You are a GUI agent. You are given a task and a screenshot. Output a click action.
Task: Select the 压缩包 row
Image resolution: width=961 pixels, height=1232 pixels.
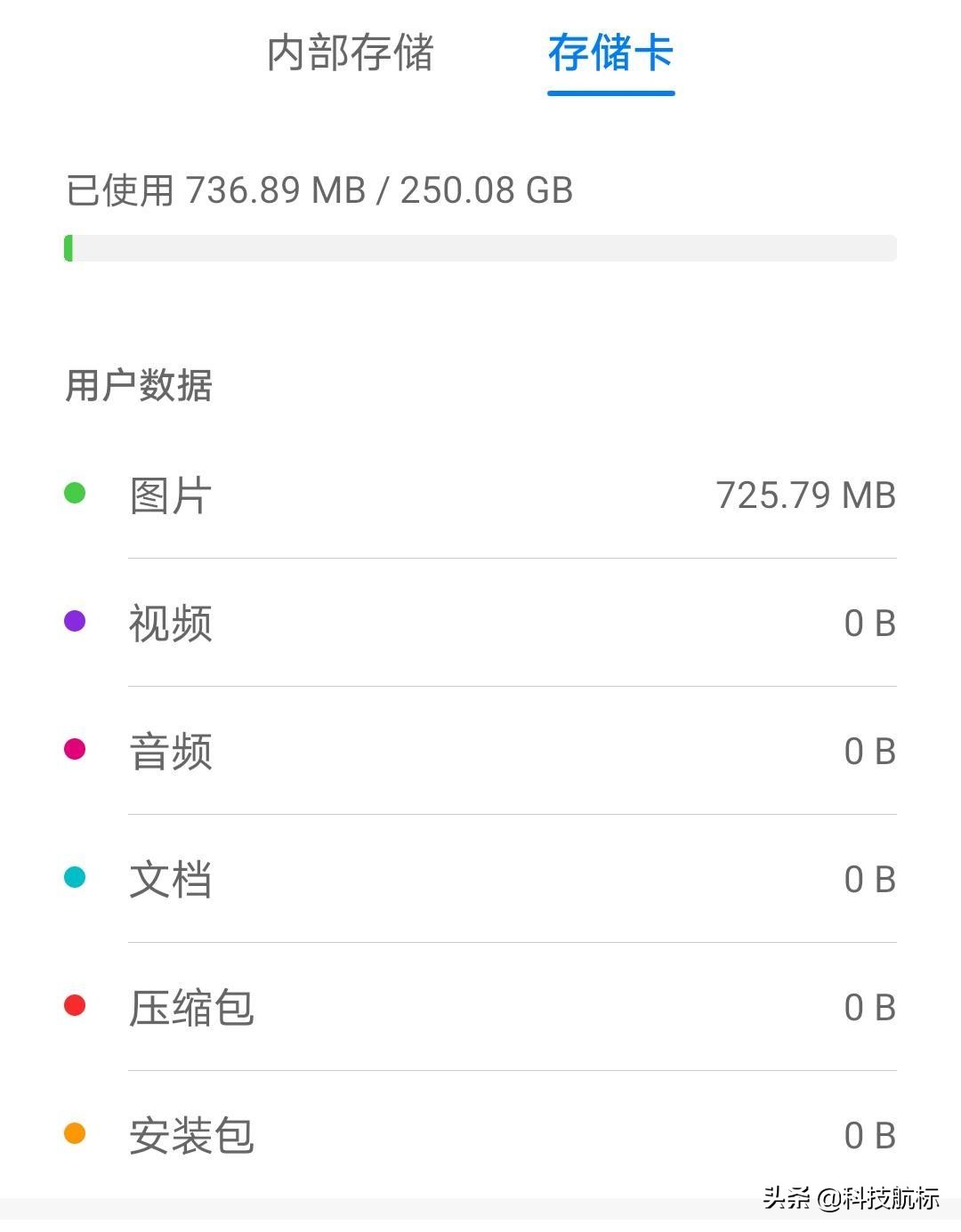pyautogui.click(x=480, y=1006)
